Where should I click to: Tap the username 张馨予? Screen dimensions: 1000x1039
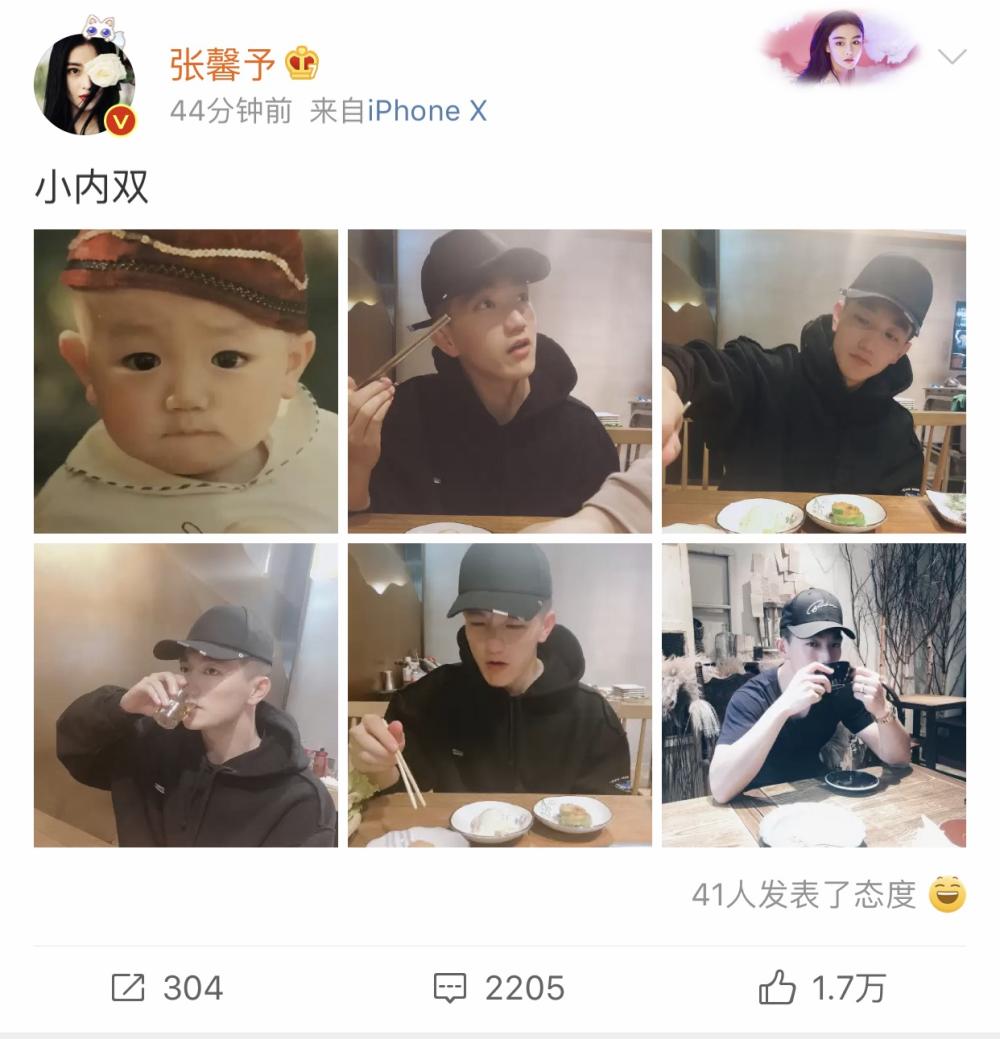click(x=222, y=66)
